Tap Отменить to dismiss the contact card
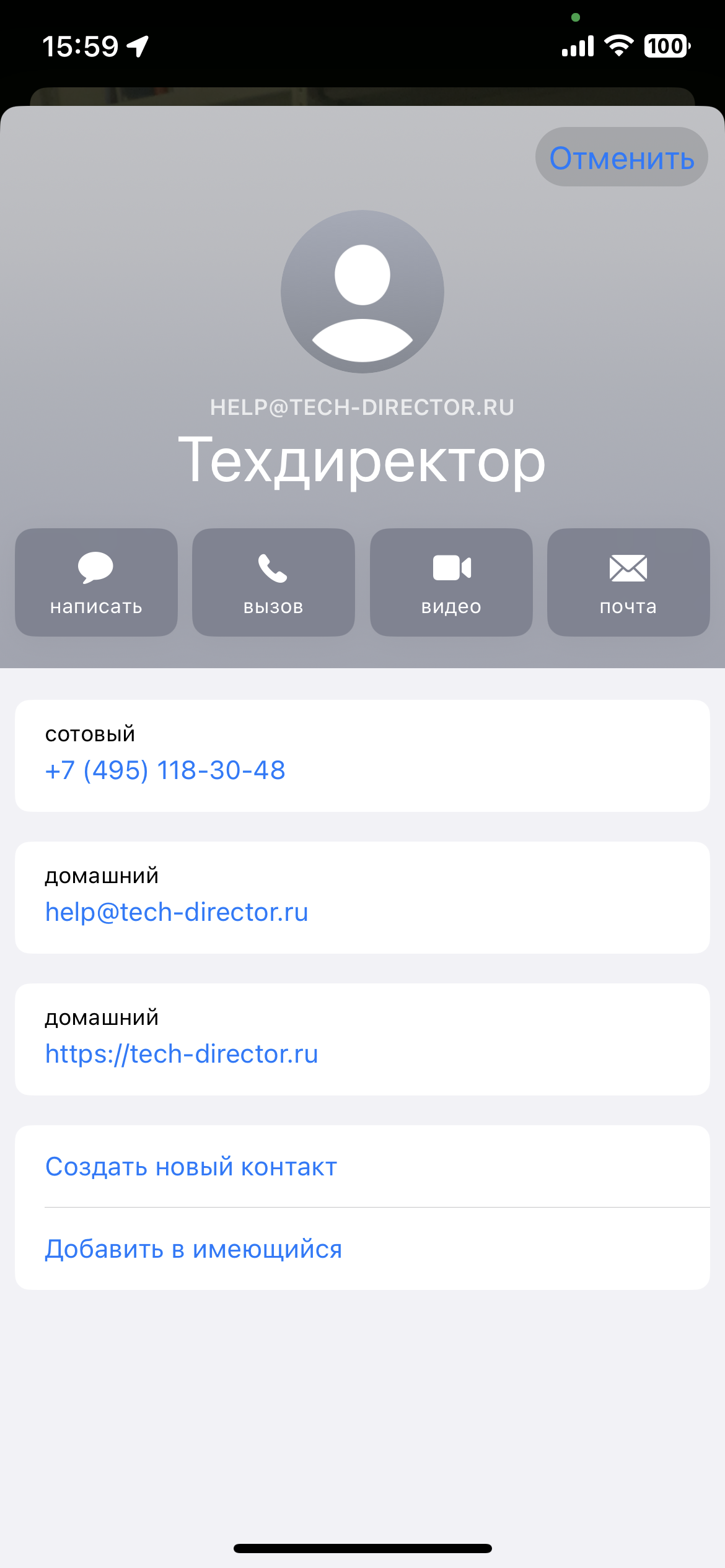Image resolution: width=725 pixels, height=1568 pixels. [x=622, y=157]
